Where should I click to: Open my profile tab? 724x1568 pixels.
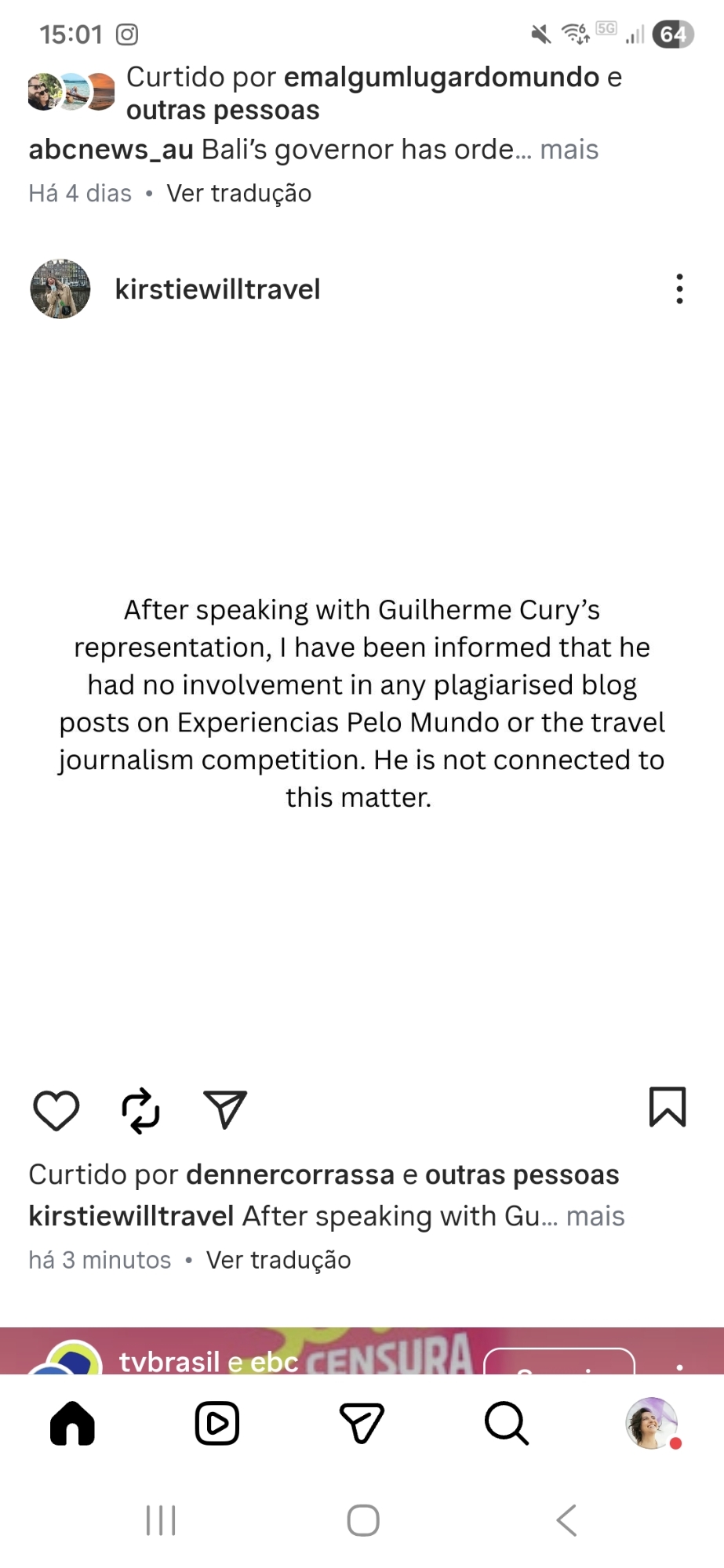[x=651, y=1423]
